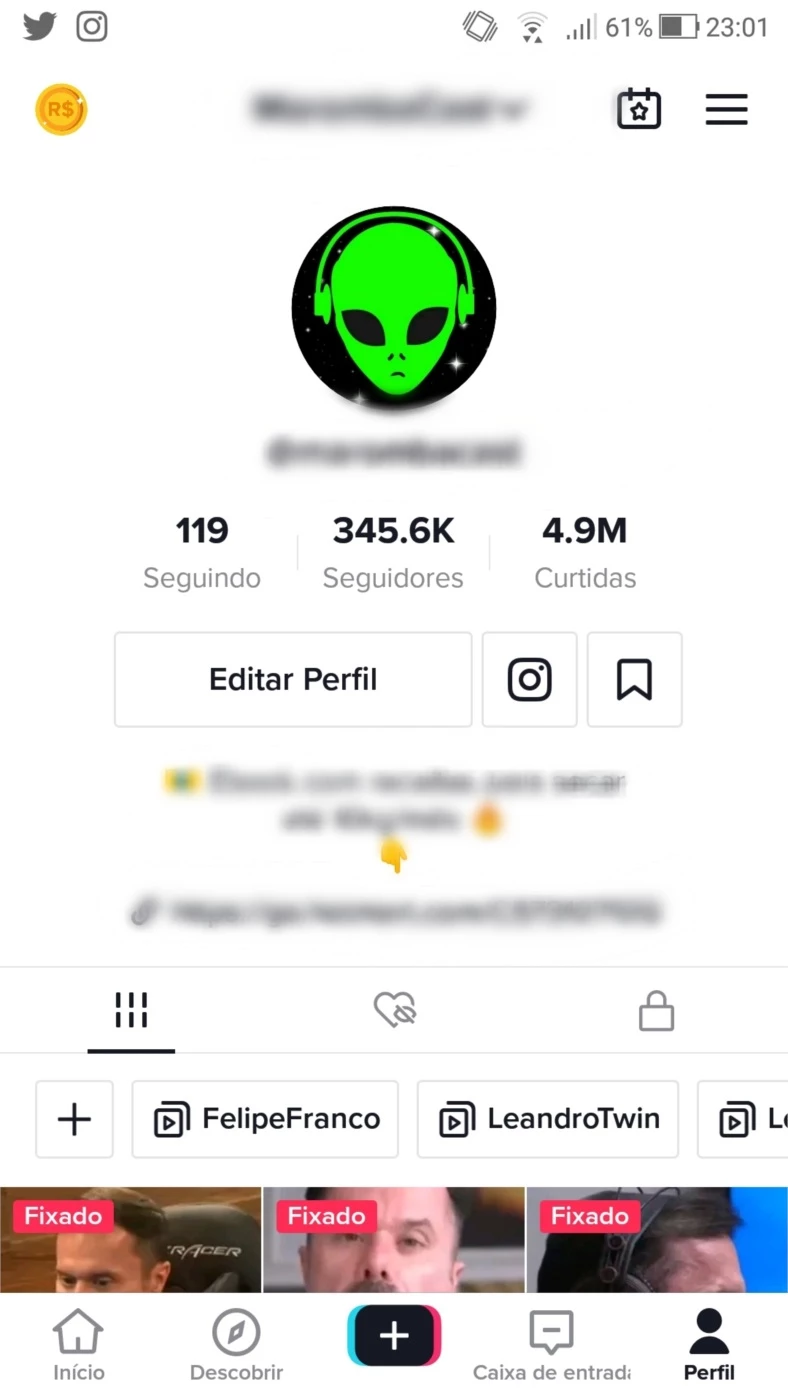Select the Perfil tab
The width and height of the screenshot is (788, 1400).
coord(709,1345)
